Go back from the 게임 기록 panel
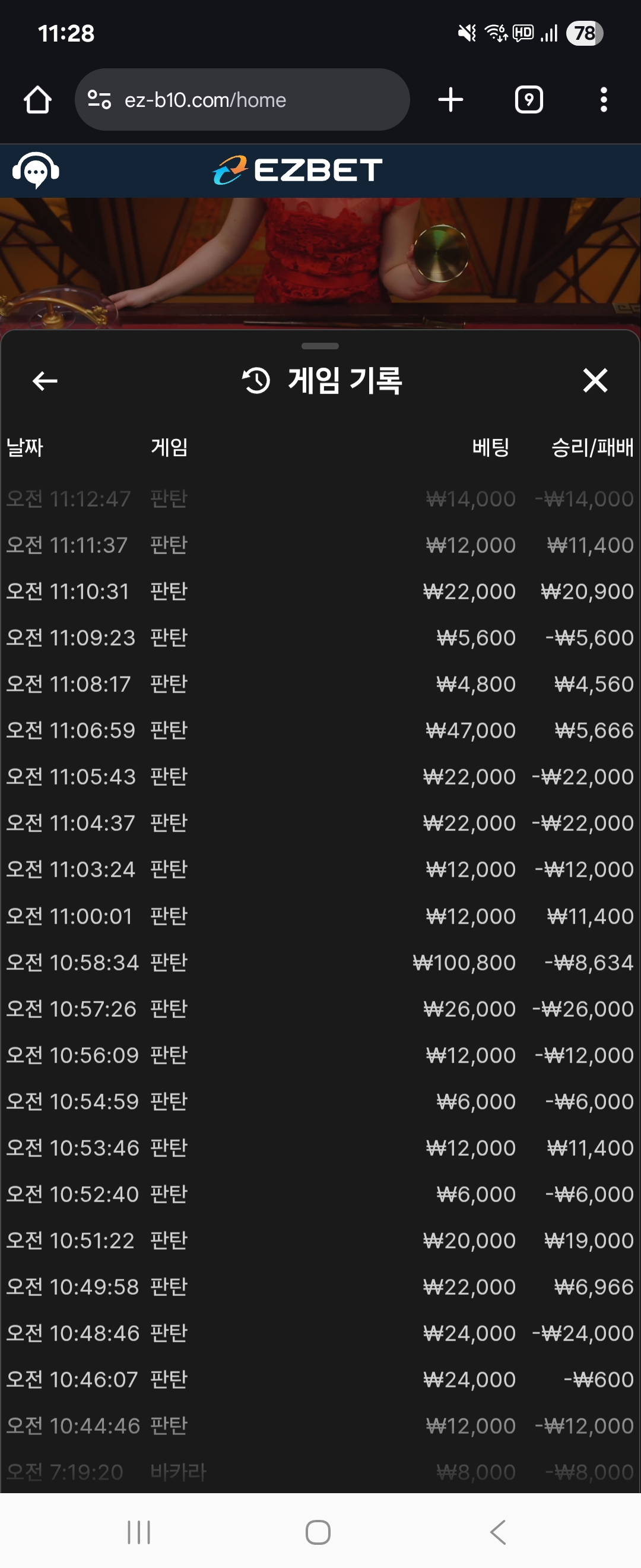641x1568 pixels. [45, 381]
